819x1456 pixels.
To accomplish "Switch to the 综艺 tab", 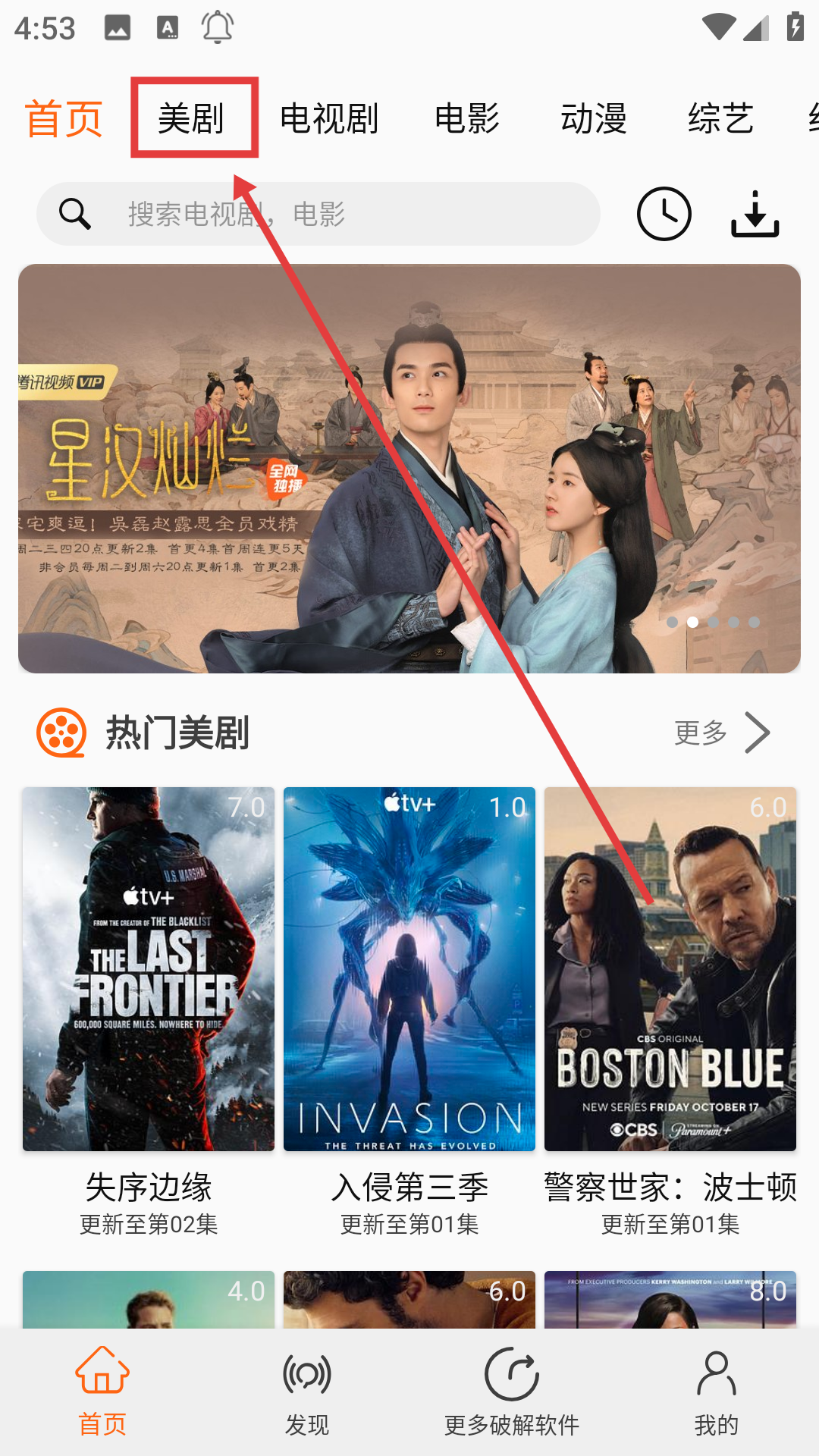I will pos(720,118).
